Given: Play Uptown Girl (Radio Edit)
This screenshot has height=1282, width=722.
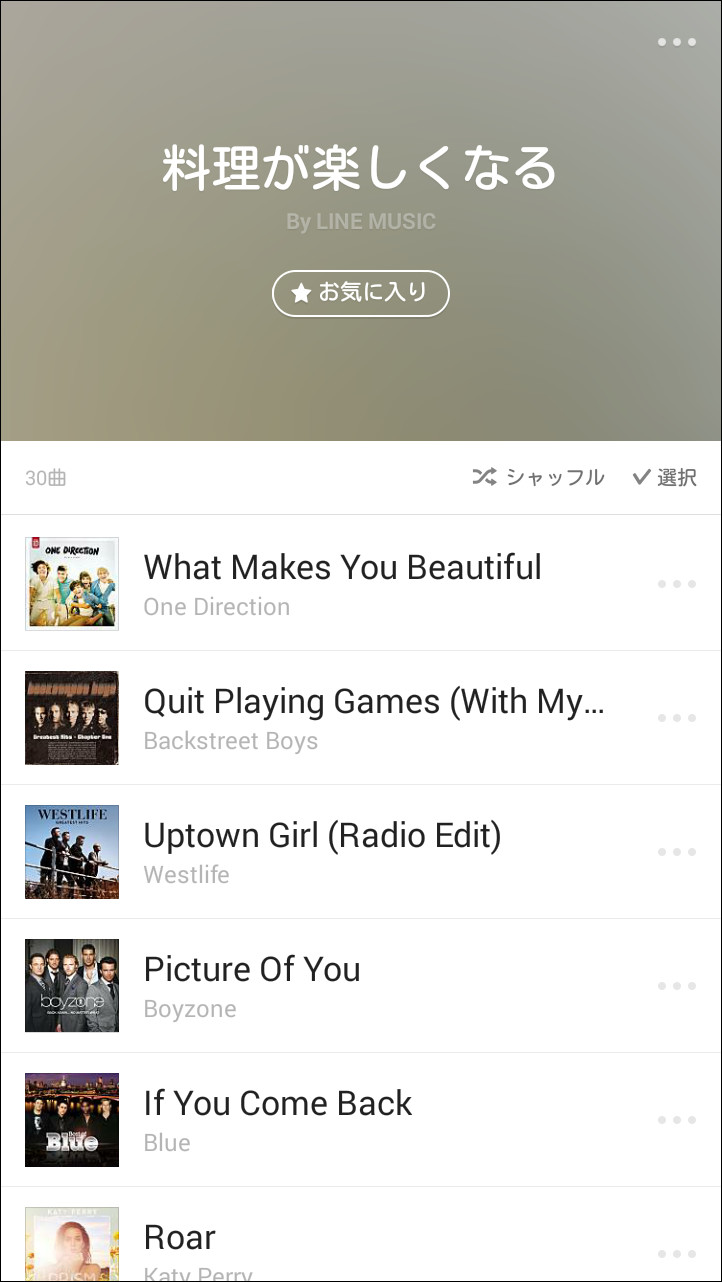Looking at the screenshot, I should (322, 851).
